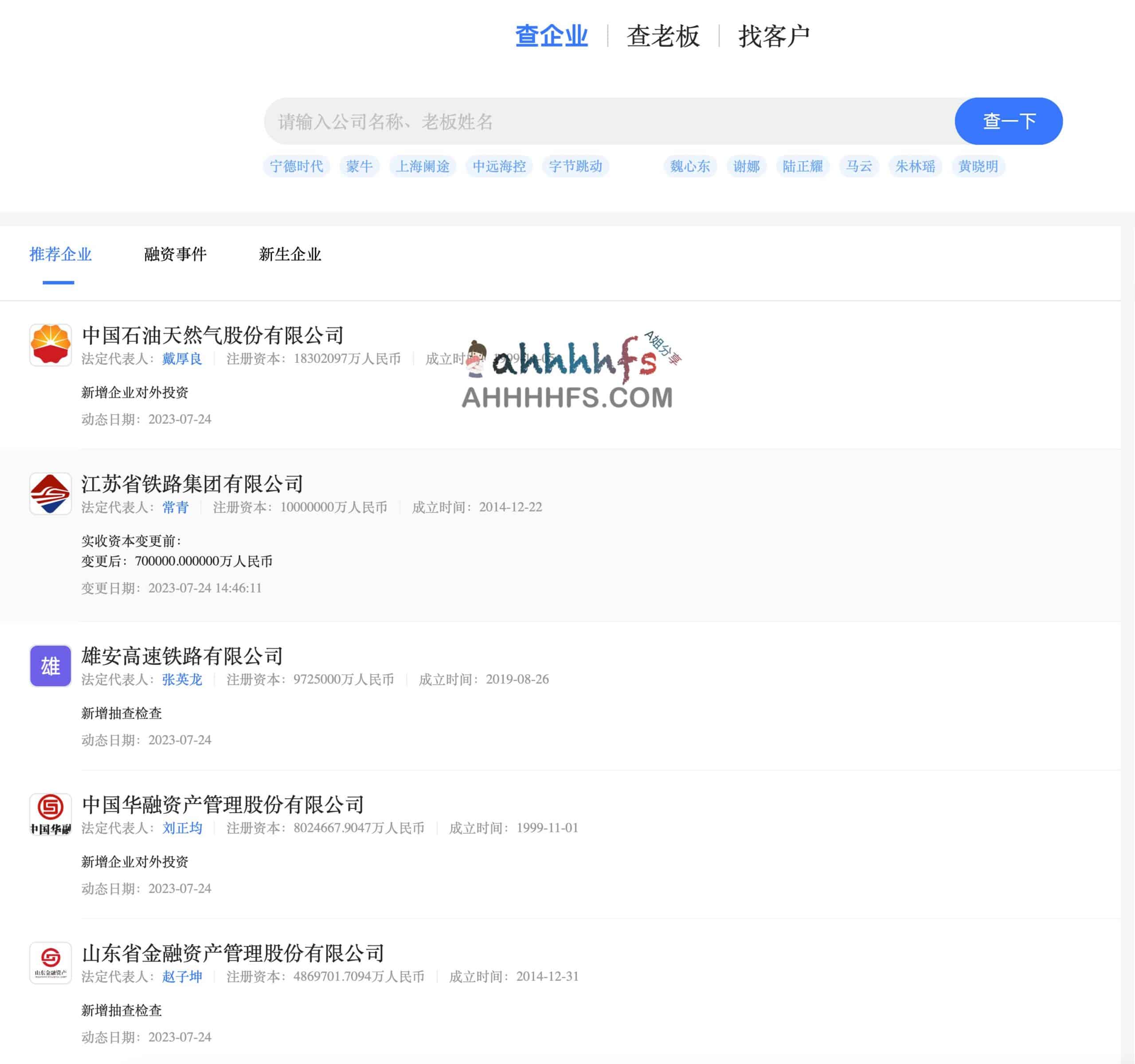Image resolution: width=1135 pixels, height=1064 pixels.
Task: Tap the 查一下 search button
Action: point(1008,121)
